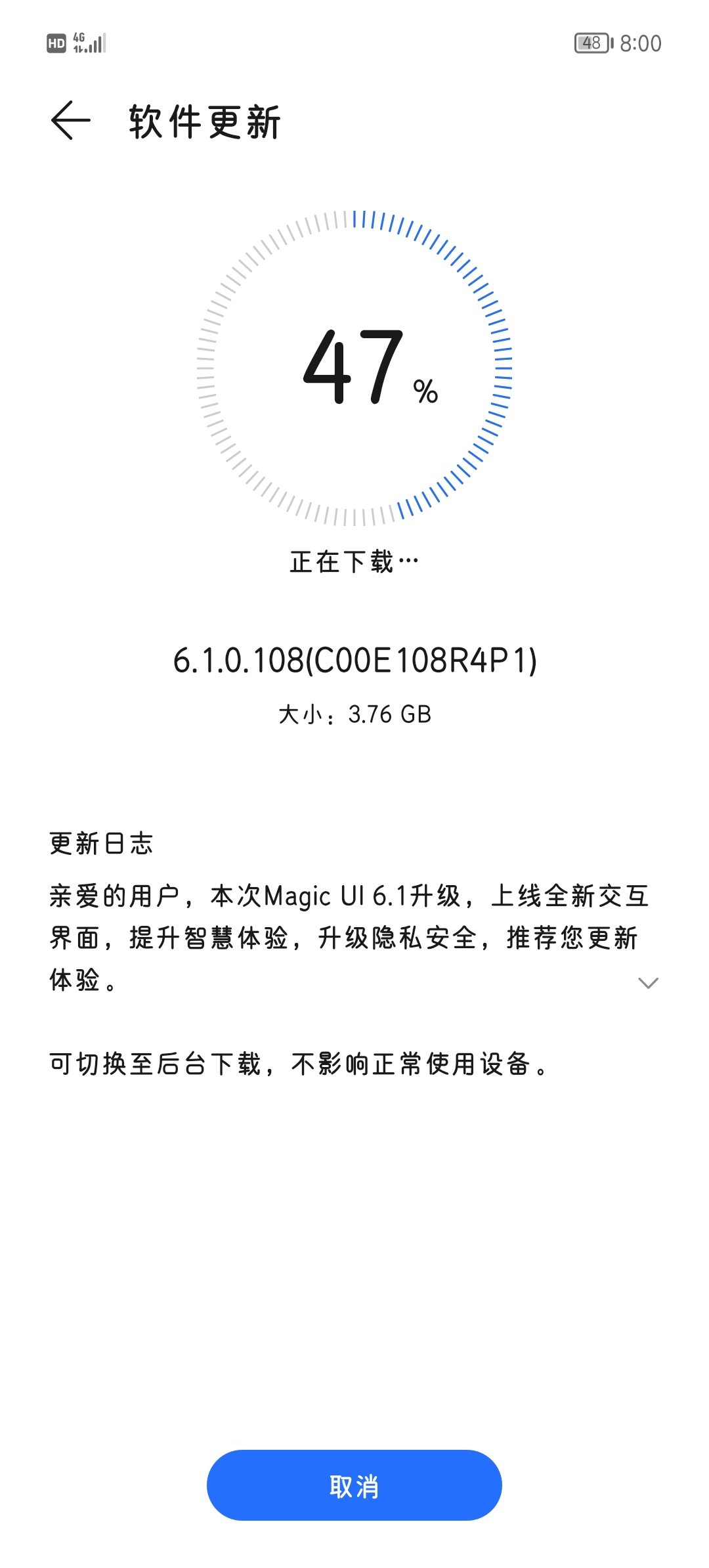Tap the battery indicator showing 48
Image resolution: width=709 pixels, height=1568 pixels.
click(590, 42)
